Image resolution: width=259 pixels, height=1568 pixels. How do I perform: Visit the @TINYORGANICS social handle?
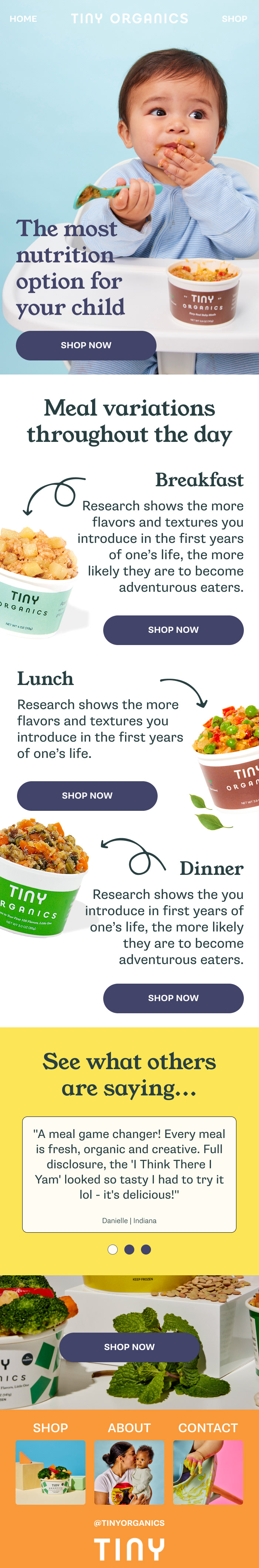129,1522
